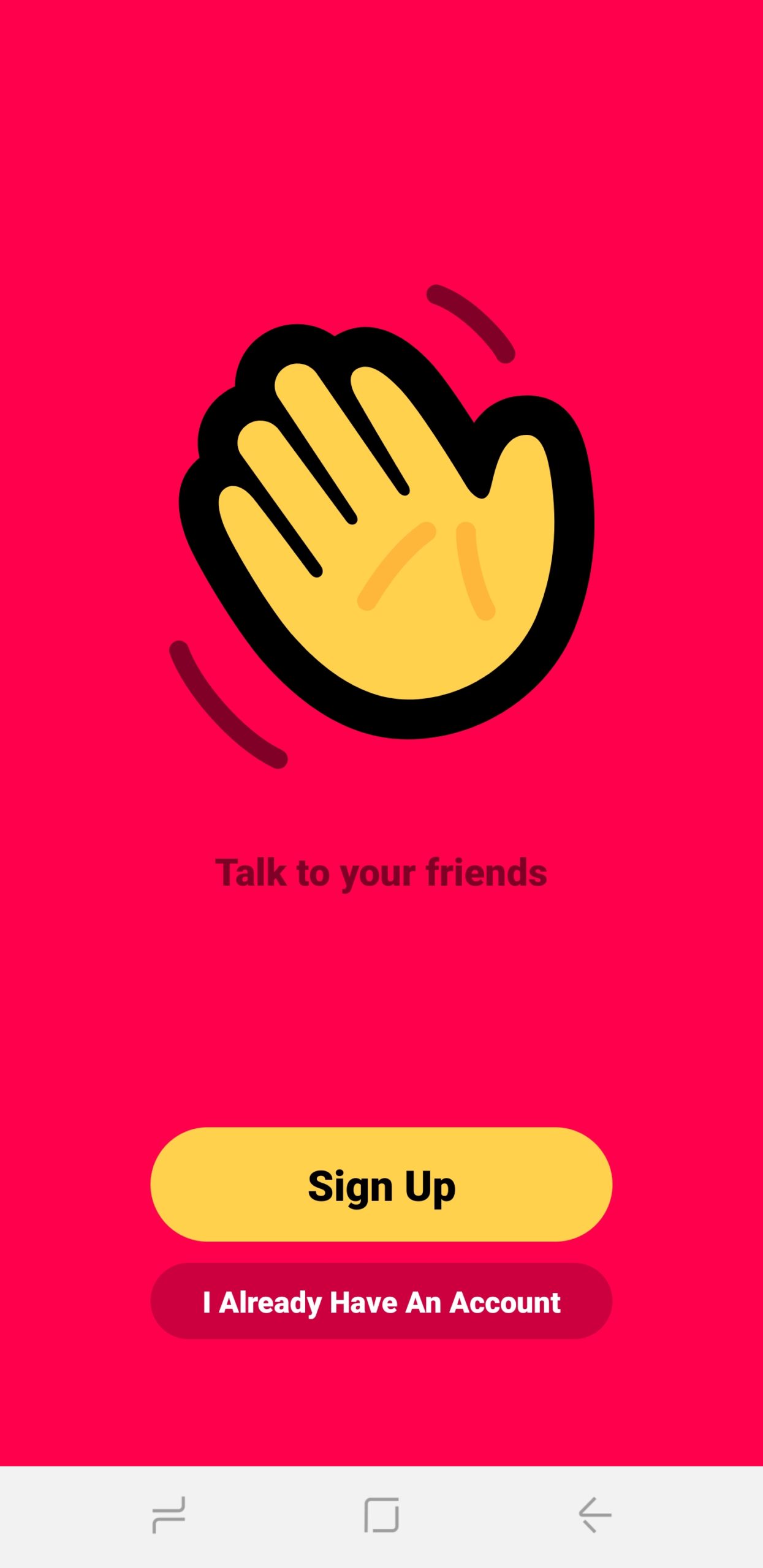Open the recent apps view
Screen dimensions: 763x1568
coord(169,1515)
